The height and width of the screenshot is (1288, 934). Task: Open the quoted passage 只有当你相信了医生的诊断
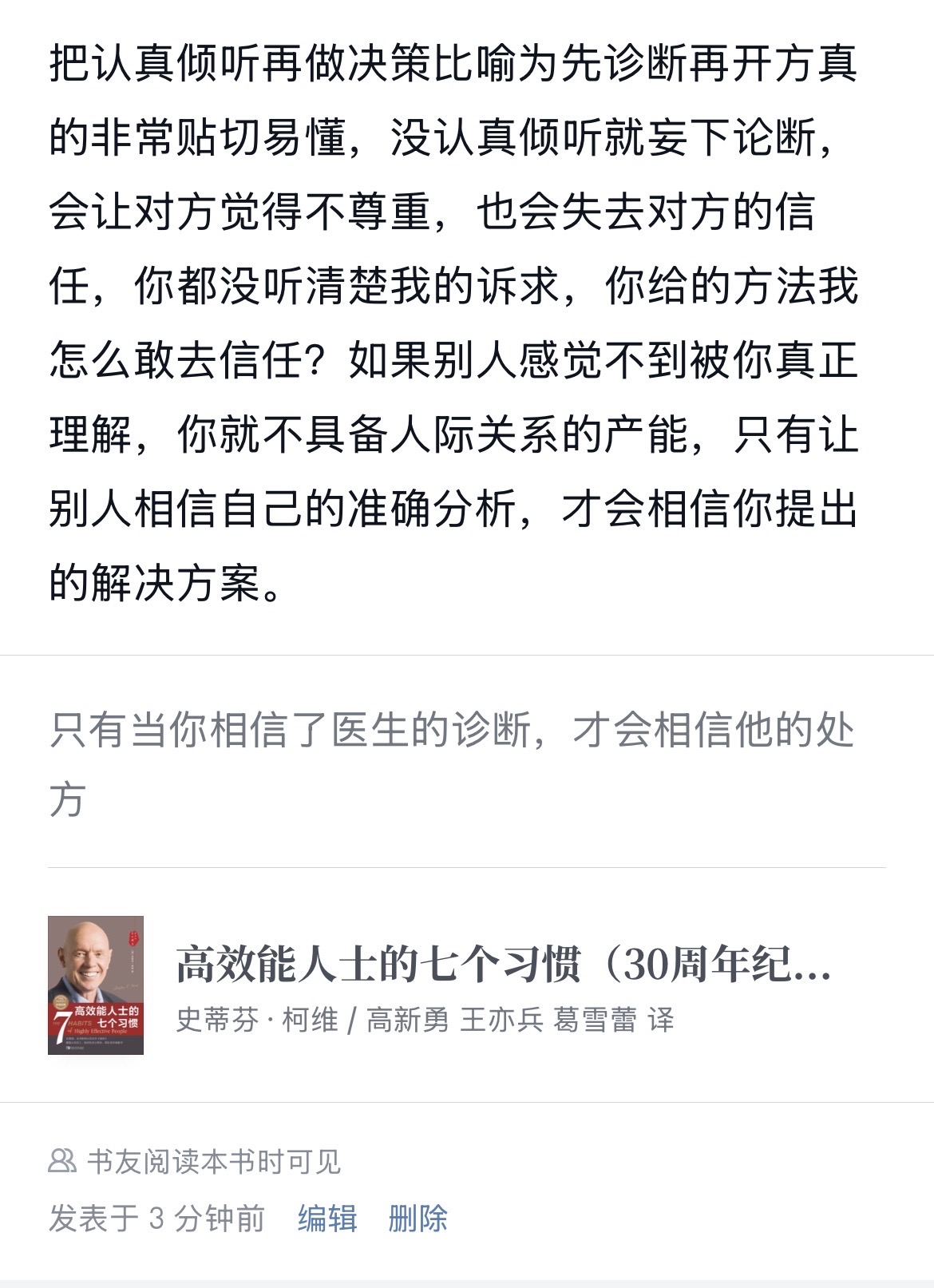(x=452, y=763)
